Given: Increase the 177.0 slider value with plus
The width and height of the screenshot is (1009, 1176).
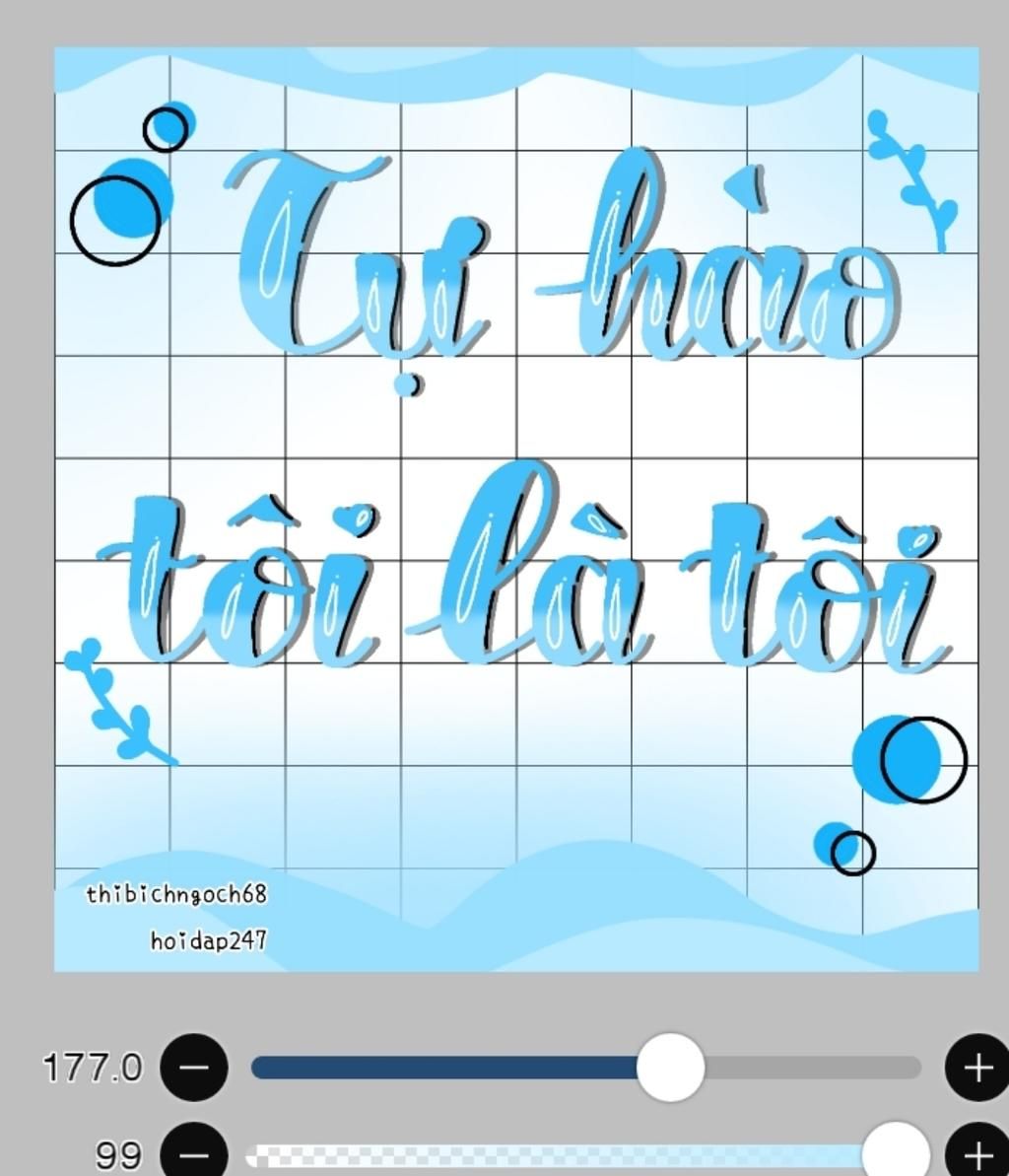Looking at the screenshot, I should [976, 1067].
